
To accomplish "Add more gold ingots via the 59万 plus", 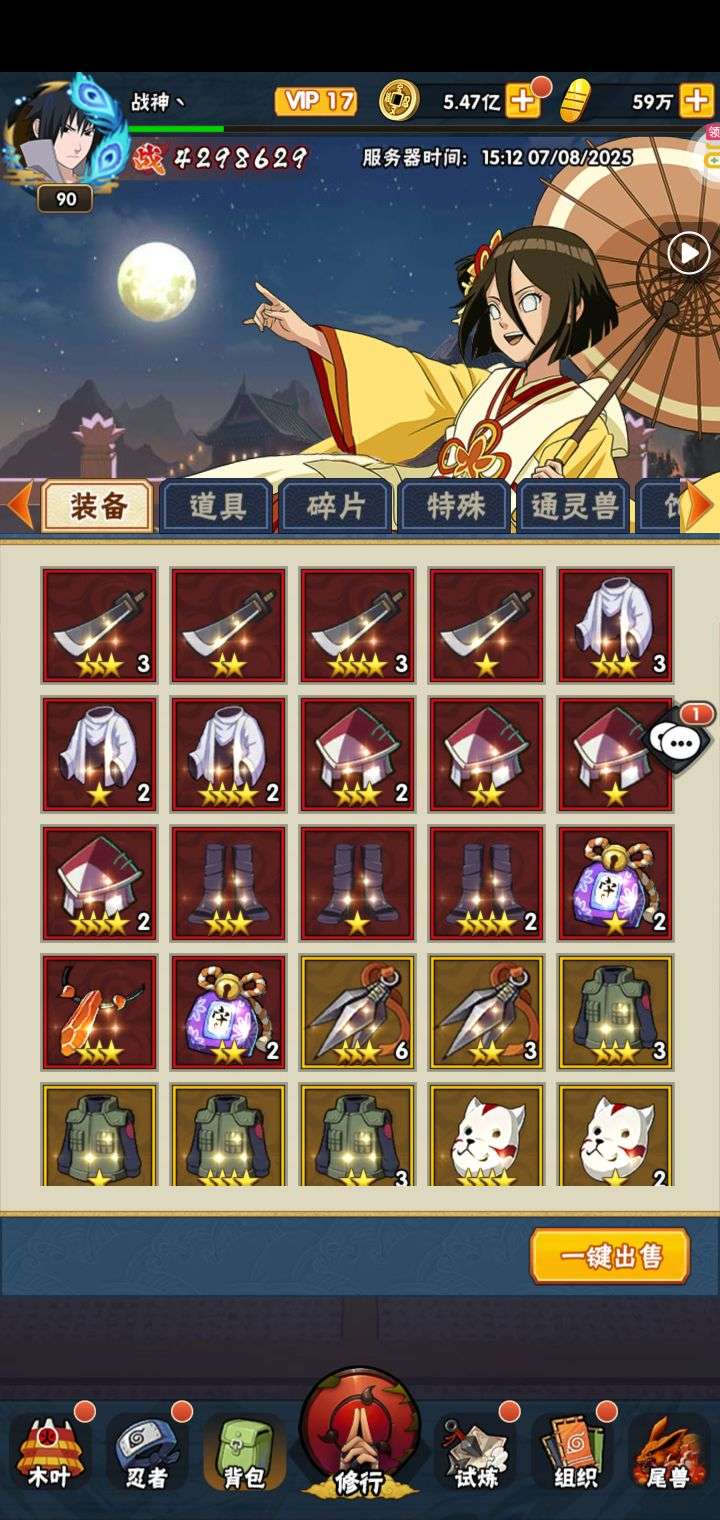I will tap(696, 101).
